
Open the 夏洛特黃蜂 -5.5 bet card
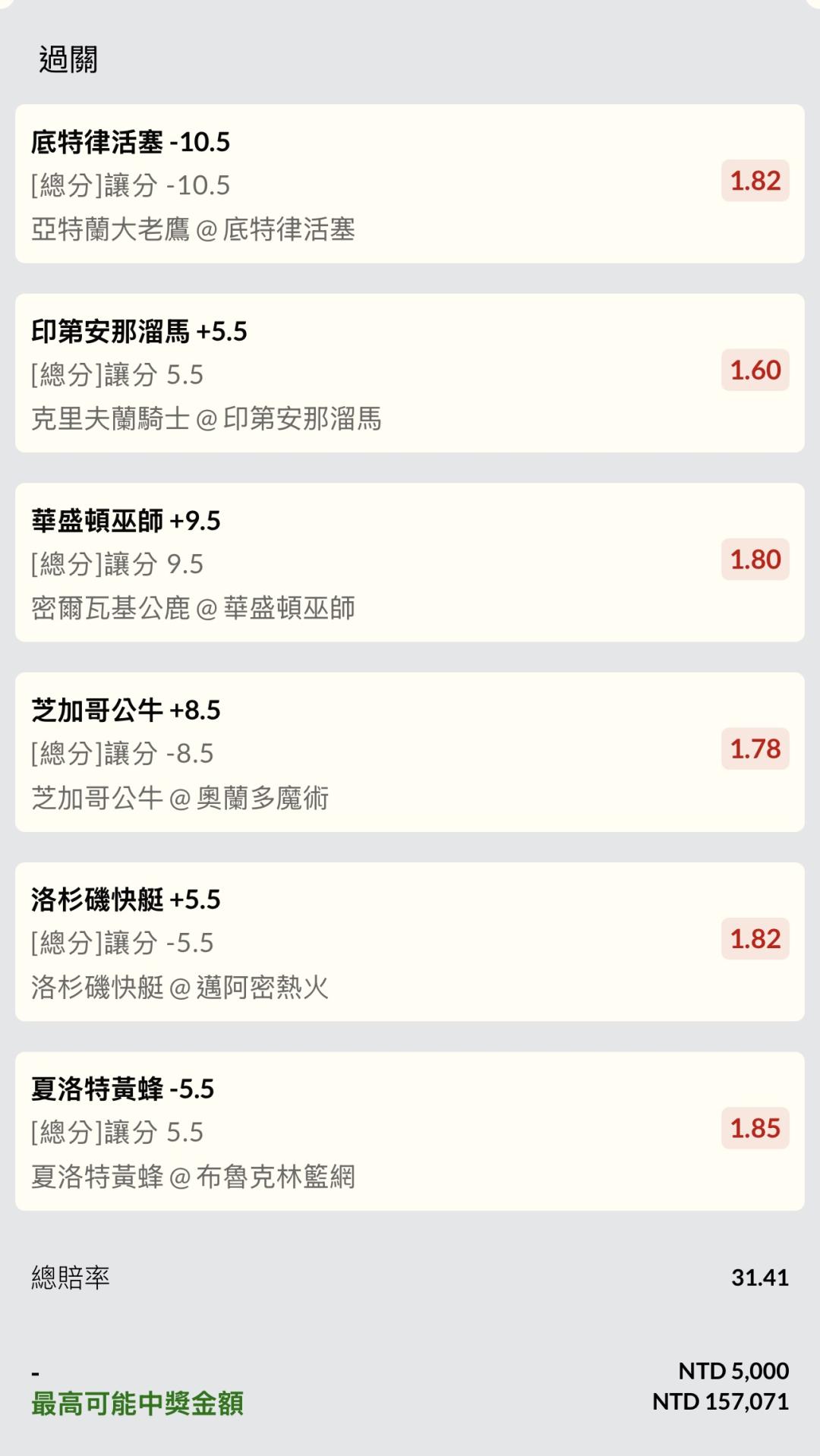point(410,1130)
